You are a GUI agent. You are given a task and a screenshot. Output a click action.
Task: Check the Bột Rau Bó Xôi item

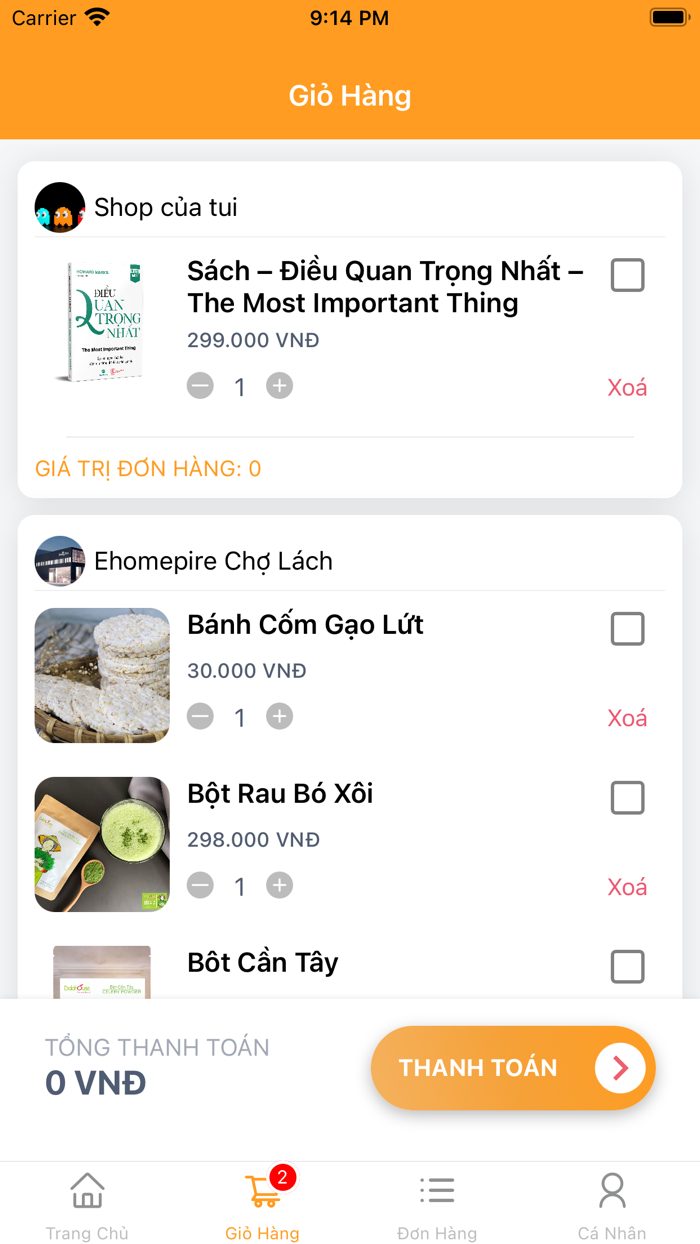(628, 798)
